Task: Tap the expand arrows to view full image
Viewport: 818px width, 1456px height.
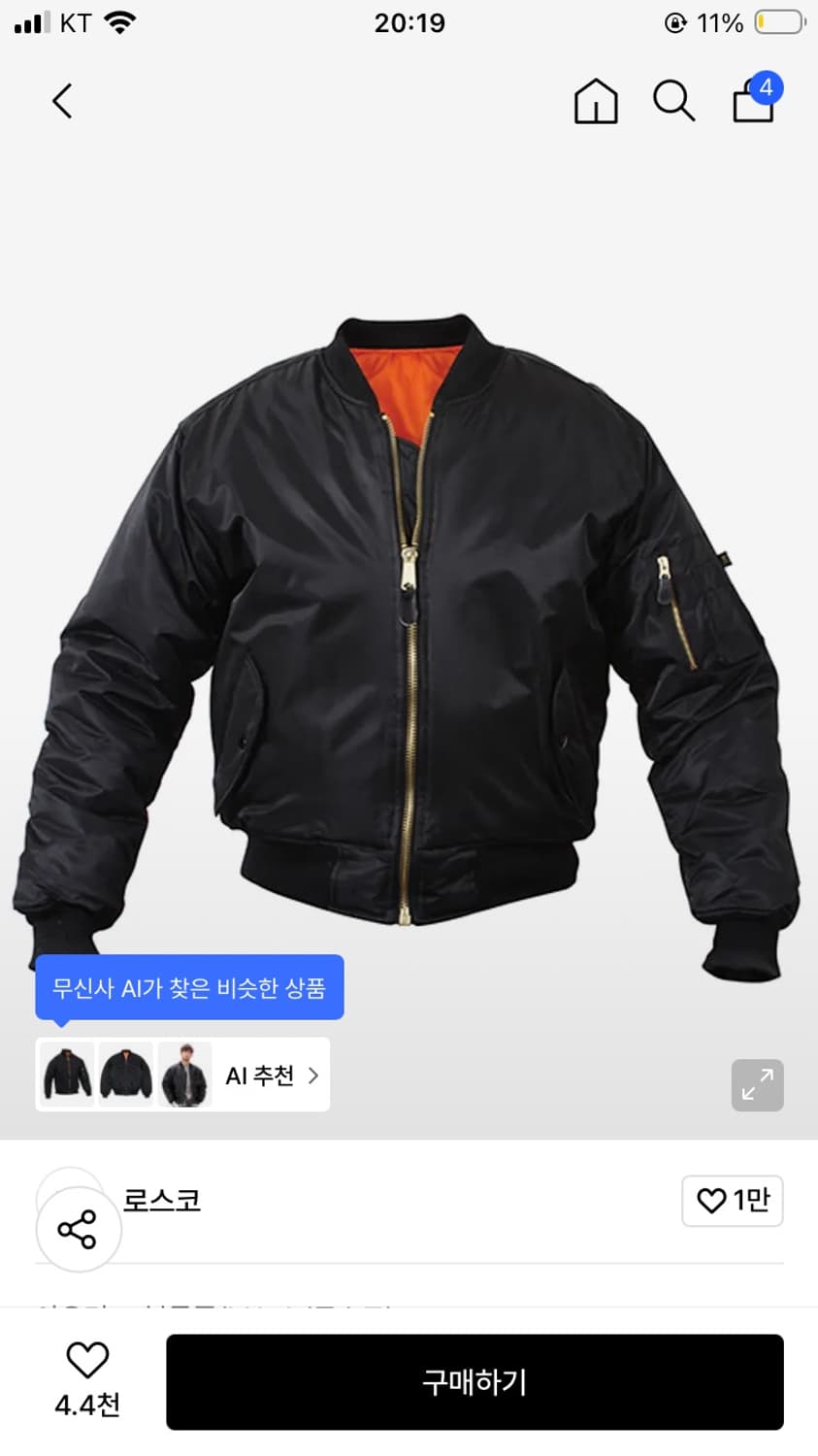Action: 757,1085
